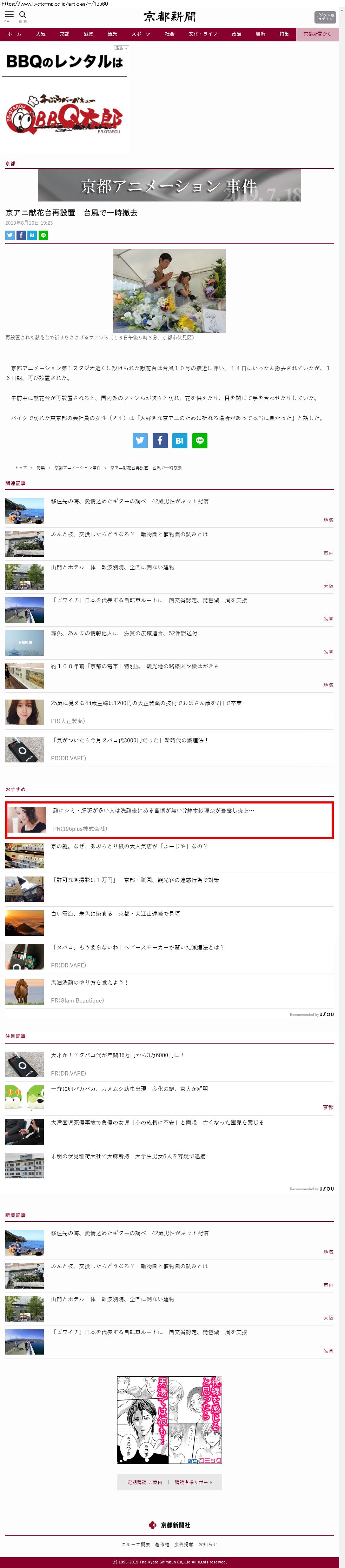Open the 文化・ライフ section

point(203,34)
